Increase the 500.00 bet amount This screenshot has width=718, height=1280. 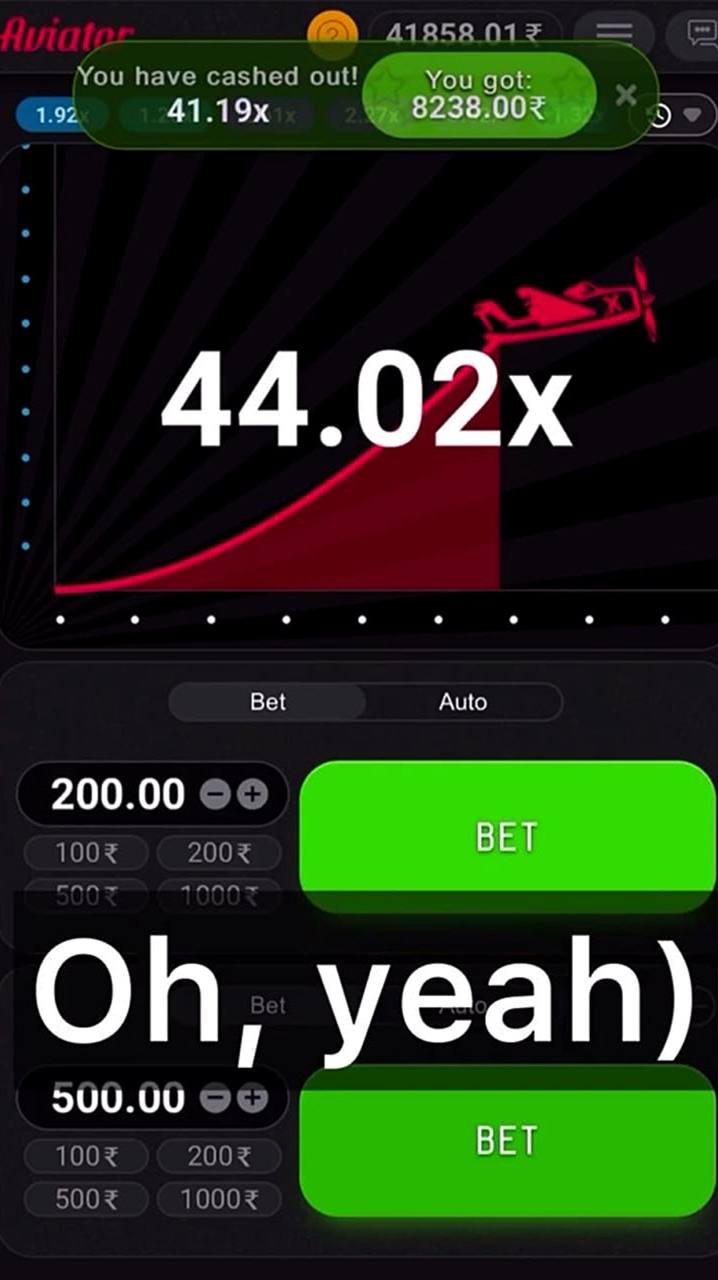[253, 1098]
